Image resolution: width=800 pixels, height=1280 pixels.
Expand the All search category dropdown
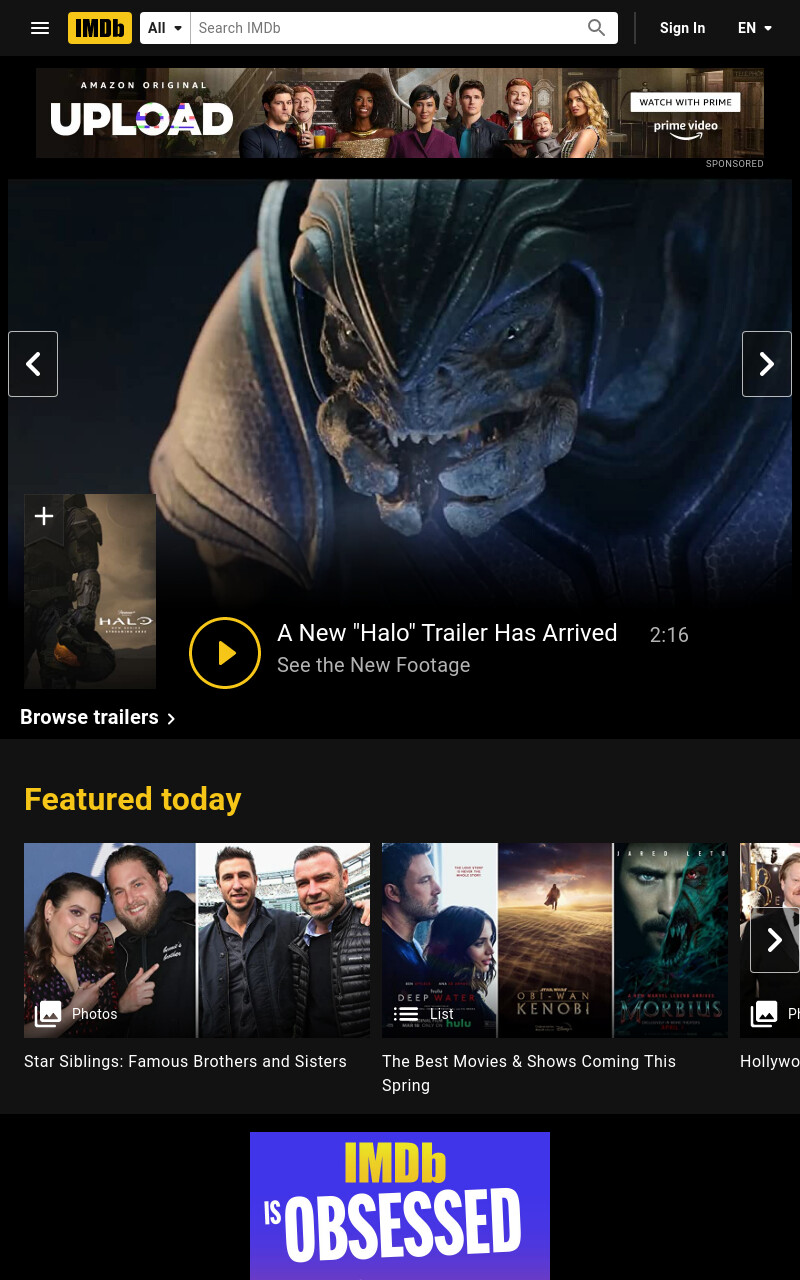[165, 28]
